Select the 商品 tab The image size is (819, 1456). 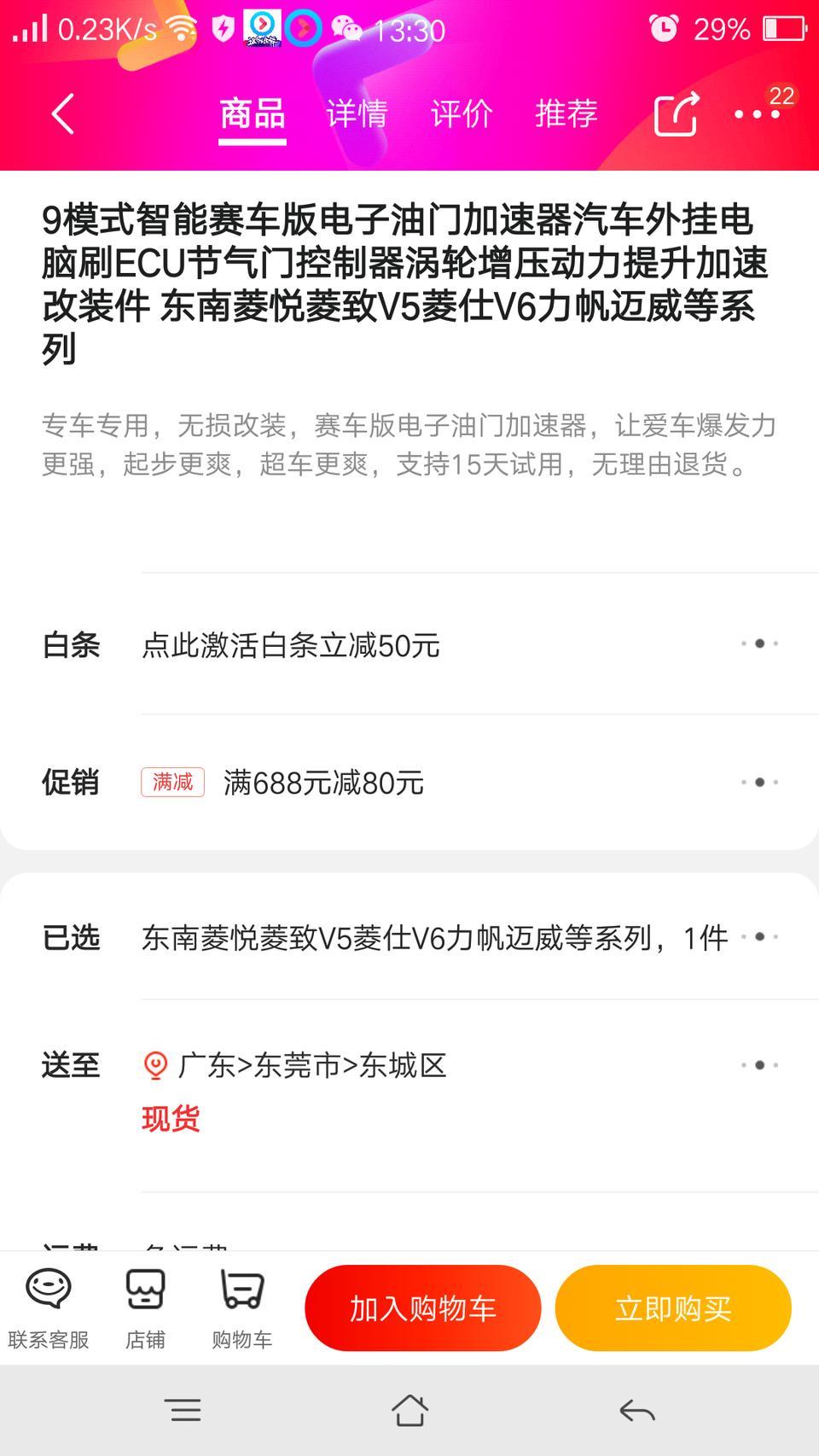(x=252, y=114)
